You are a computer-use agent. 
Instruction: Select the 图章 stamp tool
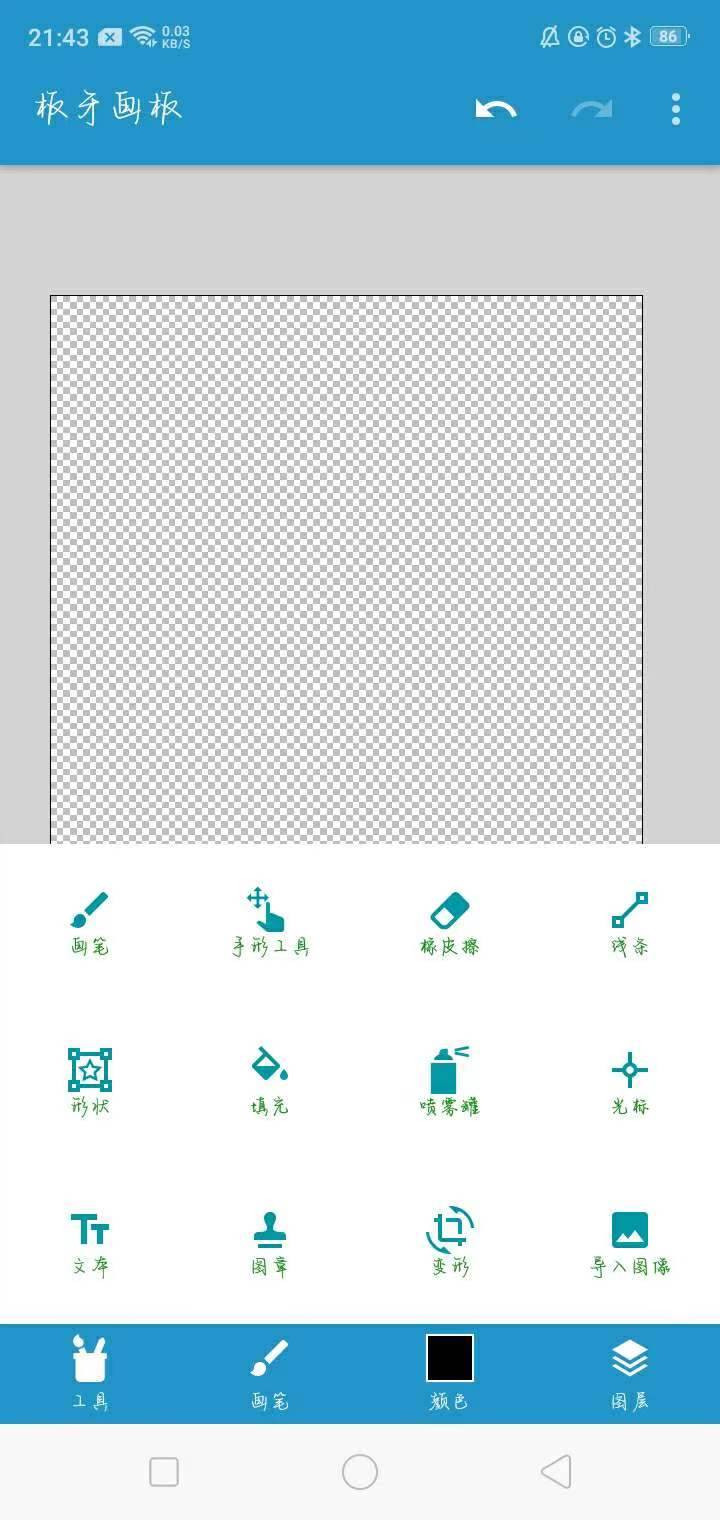(x=270, y=1243)
